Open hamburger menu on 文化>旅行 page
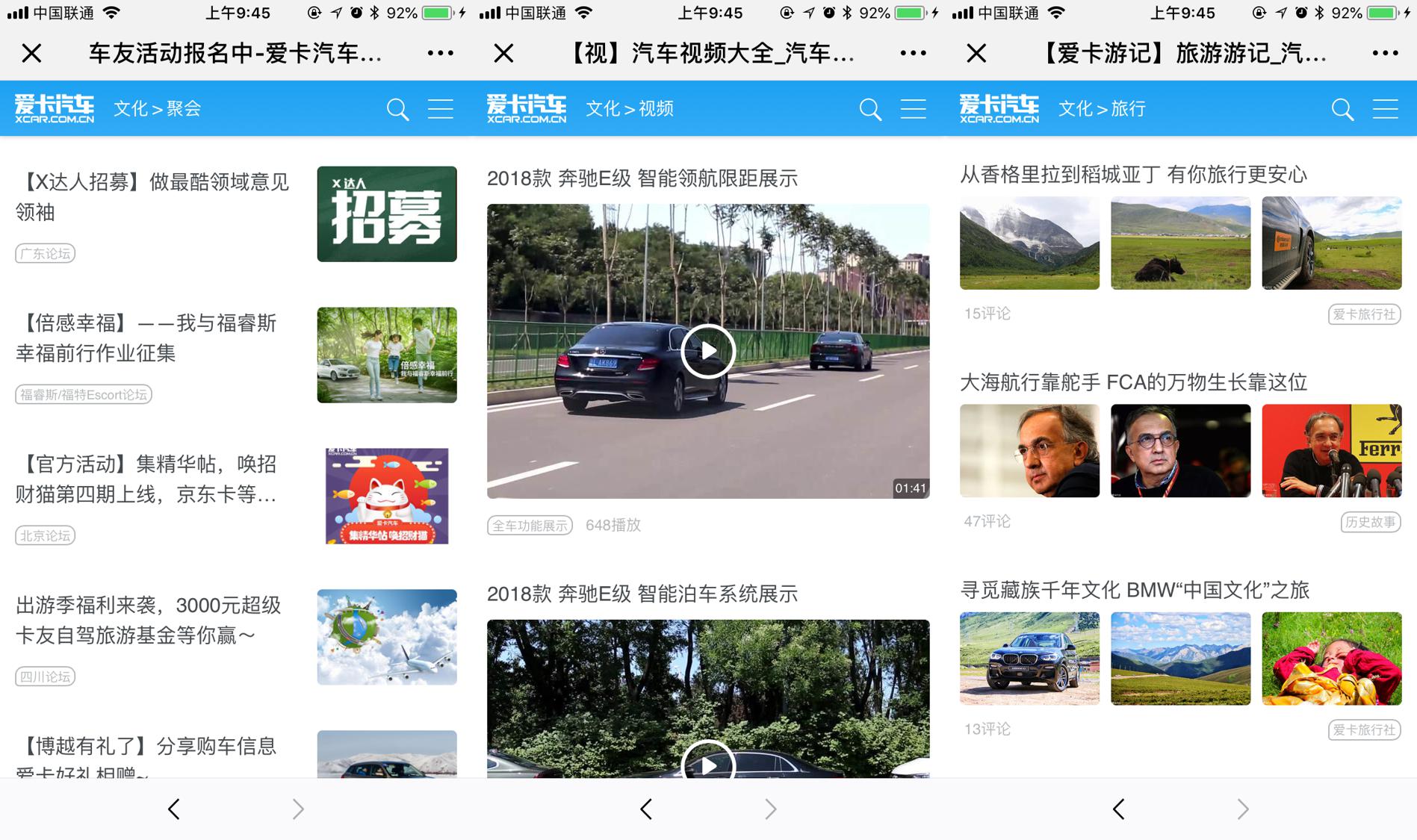 tap(1385, 109)
